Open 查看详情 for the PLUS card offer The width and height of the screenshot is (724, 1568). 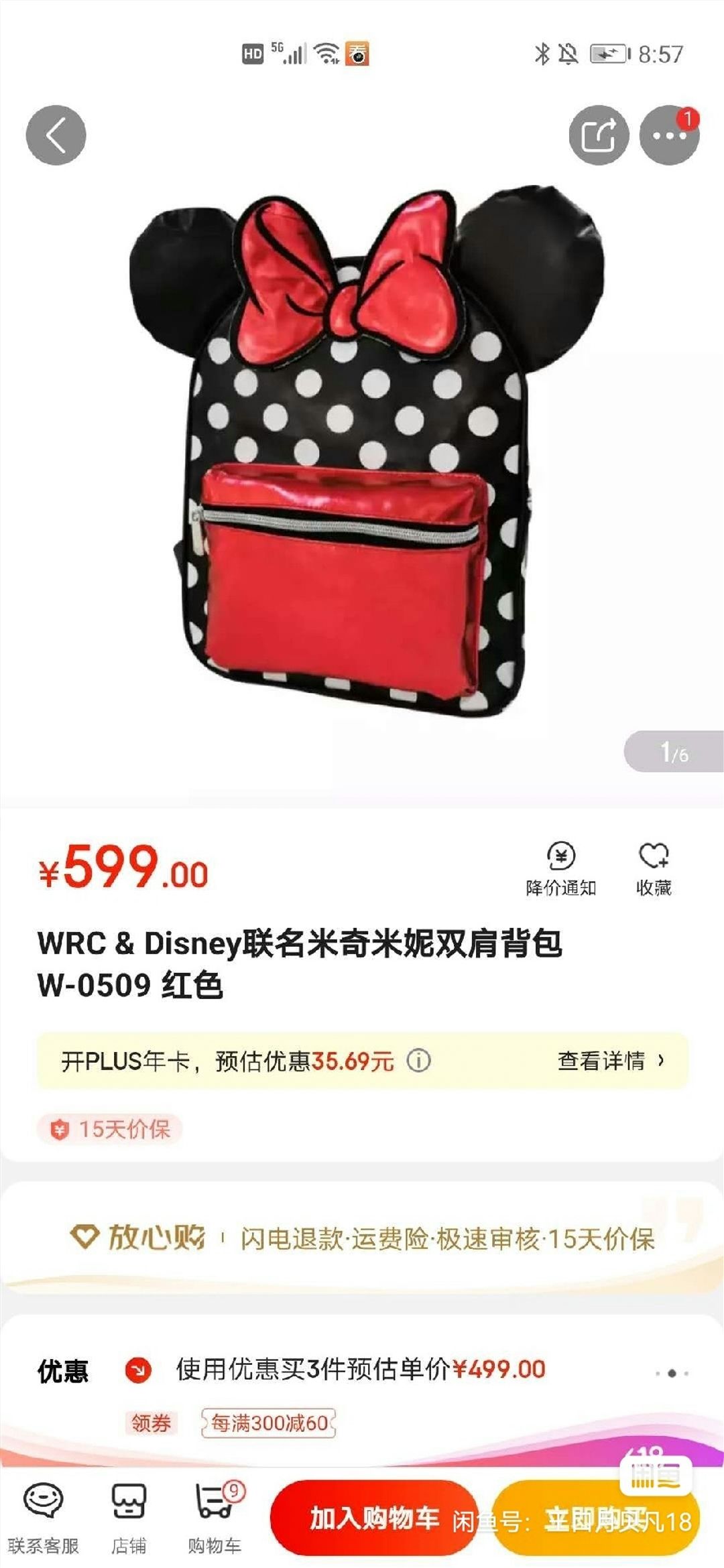tap(610, 1061)
